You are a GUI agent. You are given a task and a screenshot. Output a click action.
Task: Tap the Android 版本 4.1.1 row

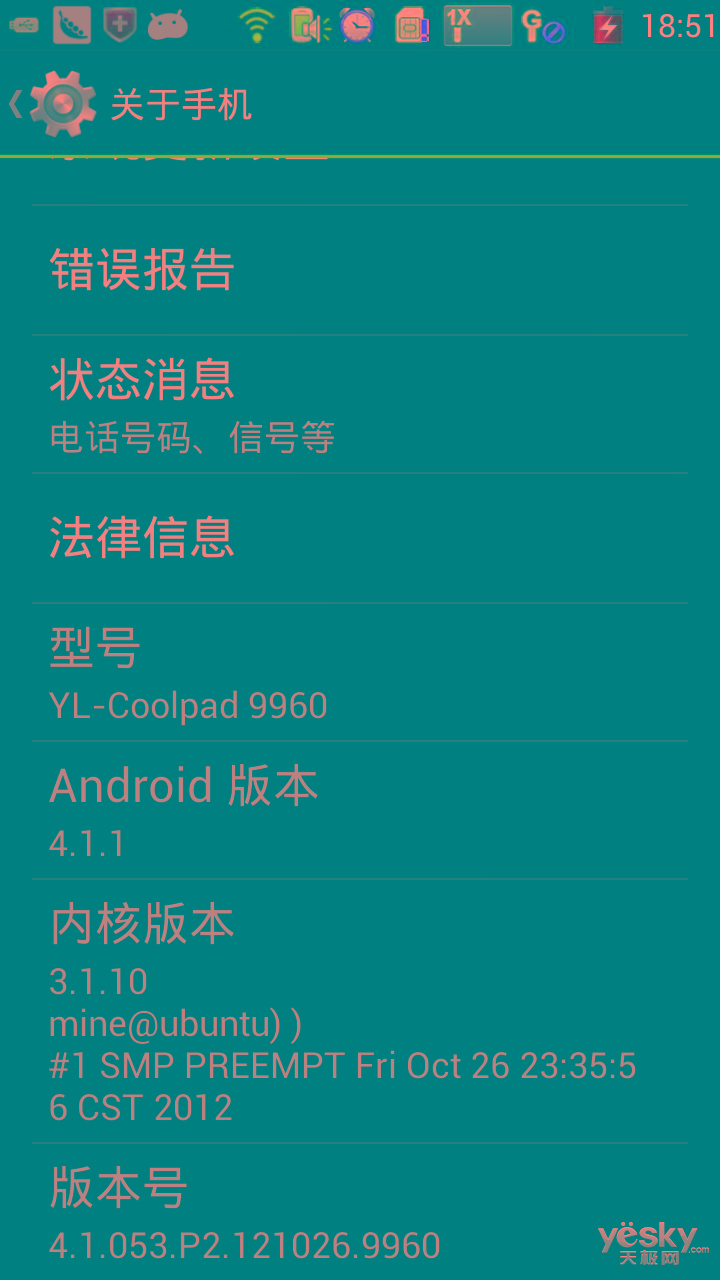360,810
